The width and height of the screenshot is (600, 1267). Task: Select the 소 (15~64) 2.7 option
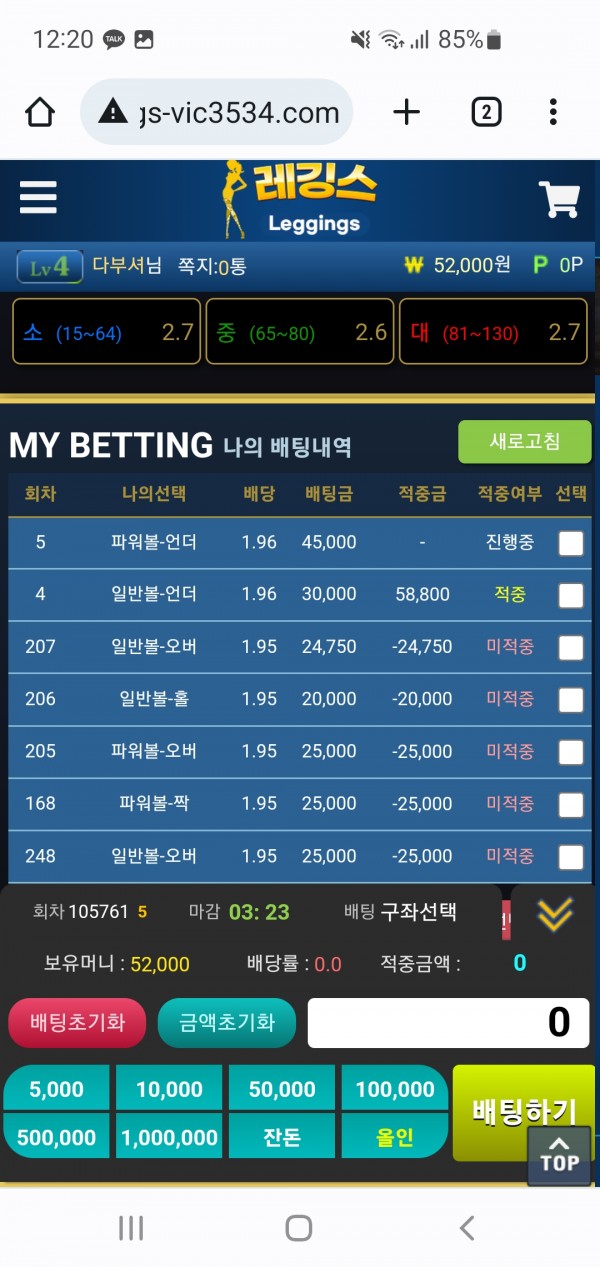tap(106, 332)
